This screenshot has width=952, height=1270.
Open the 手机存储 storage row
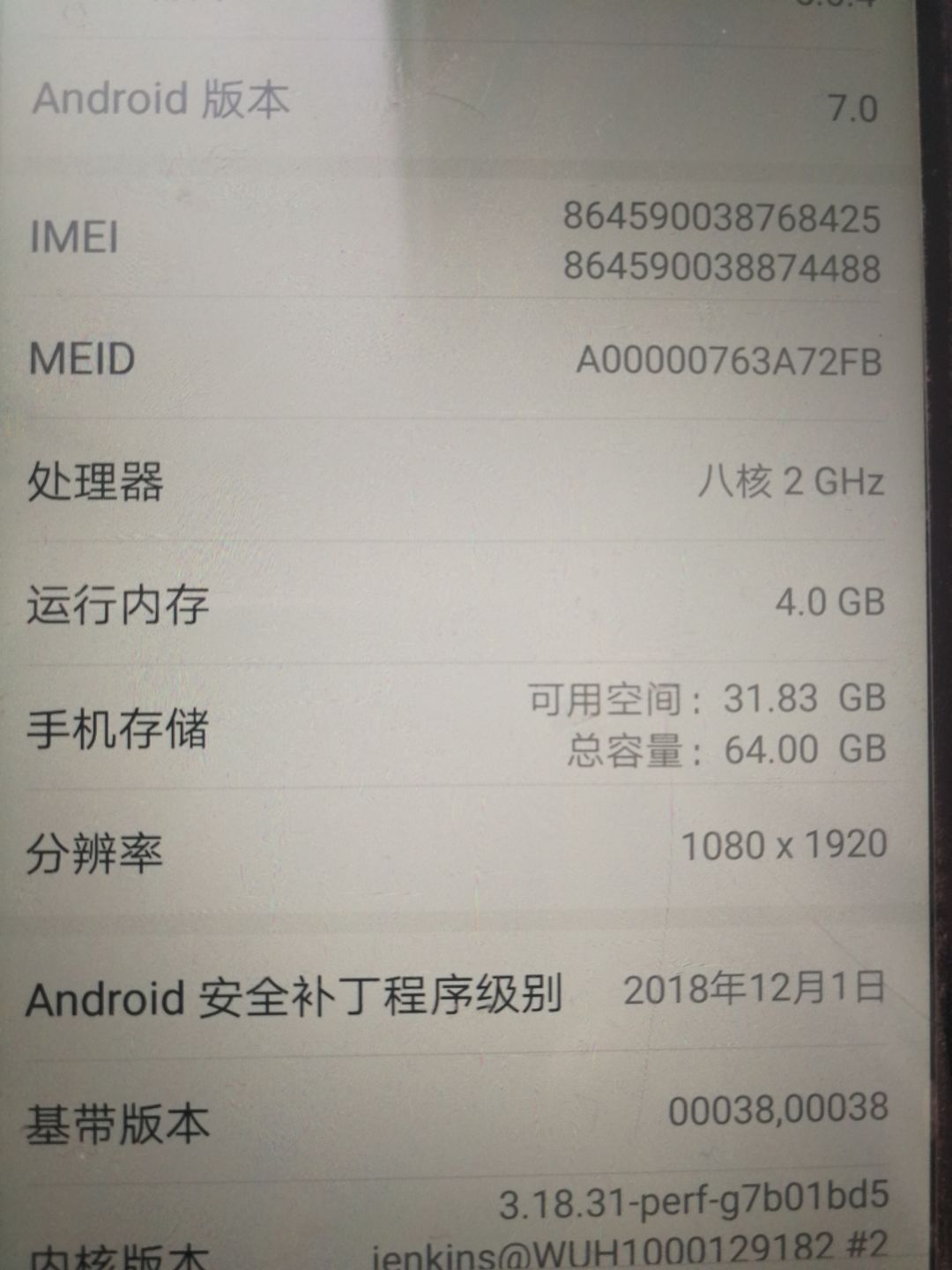point(458,725)
